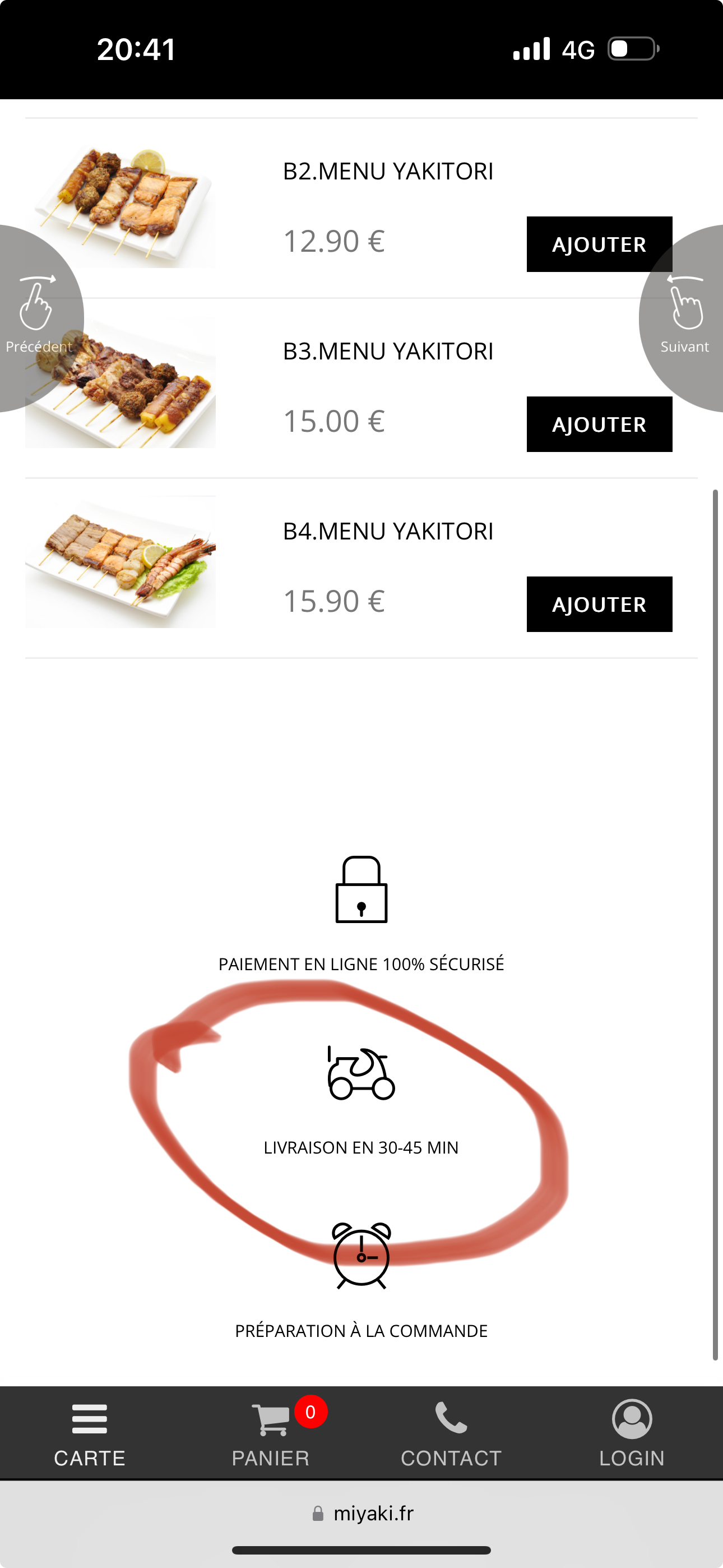Open the Contact tab

point(451,1433)
